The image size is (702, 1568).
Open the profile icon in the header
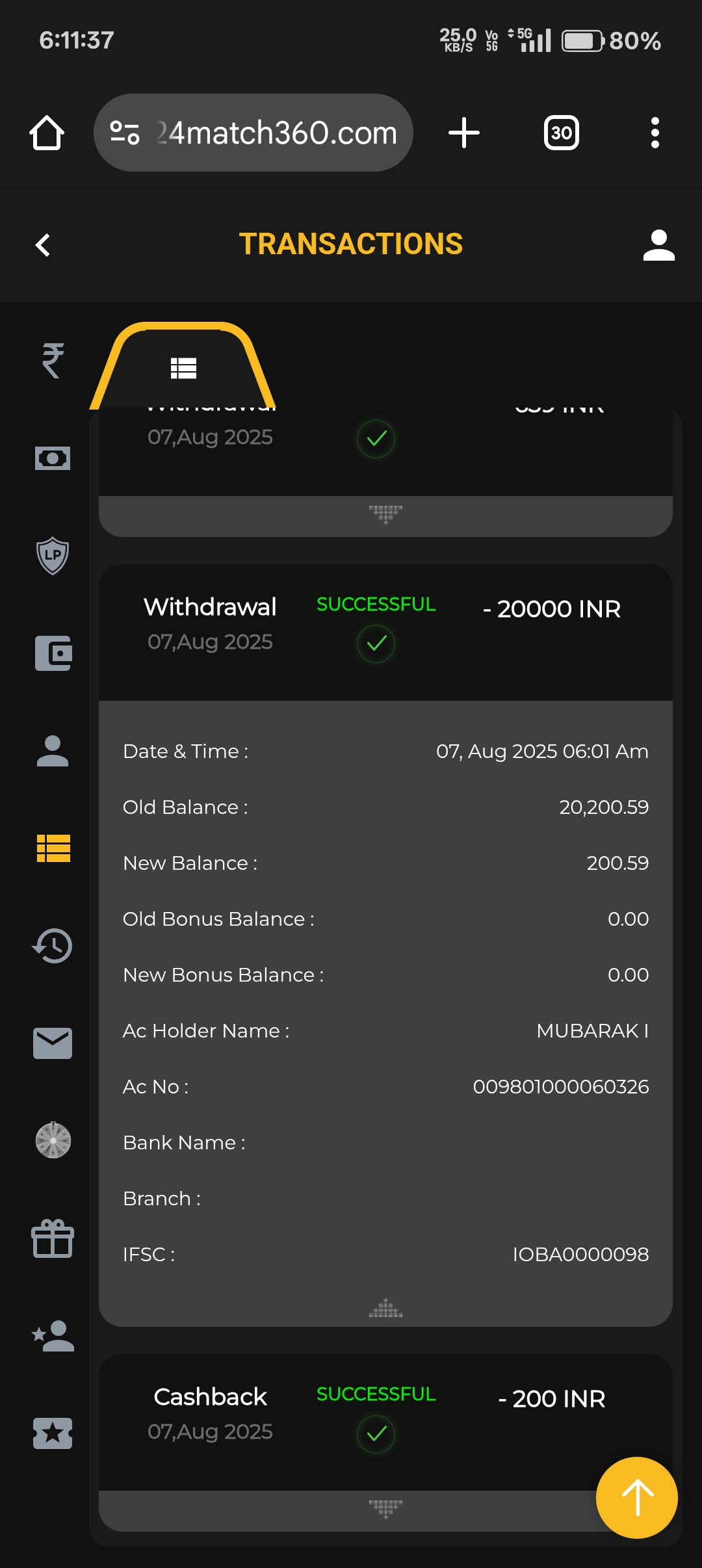coord(658,245)
